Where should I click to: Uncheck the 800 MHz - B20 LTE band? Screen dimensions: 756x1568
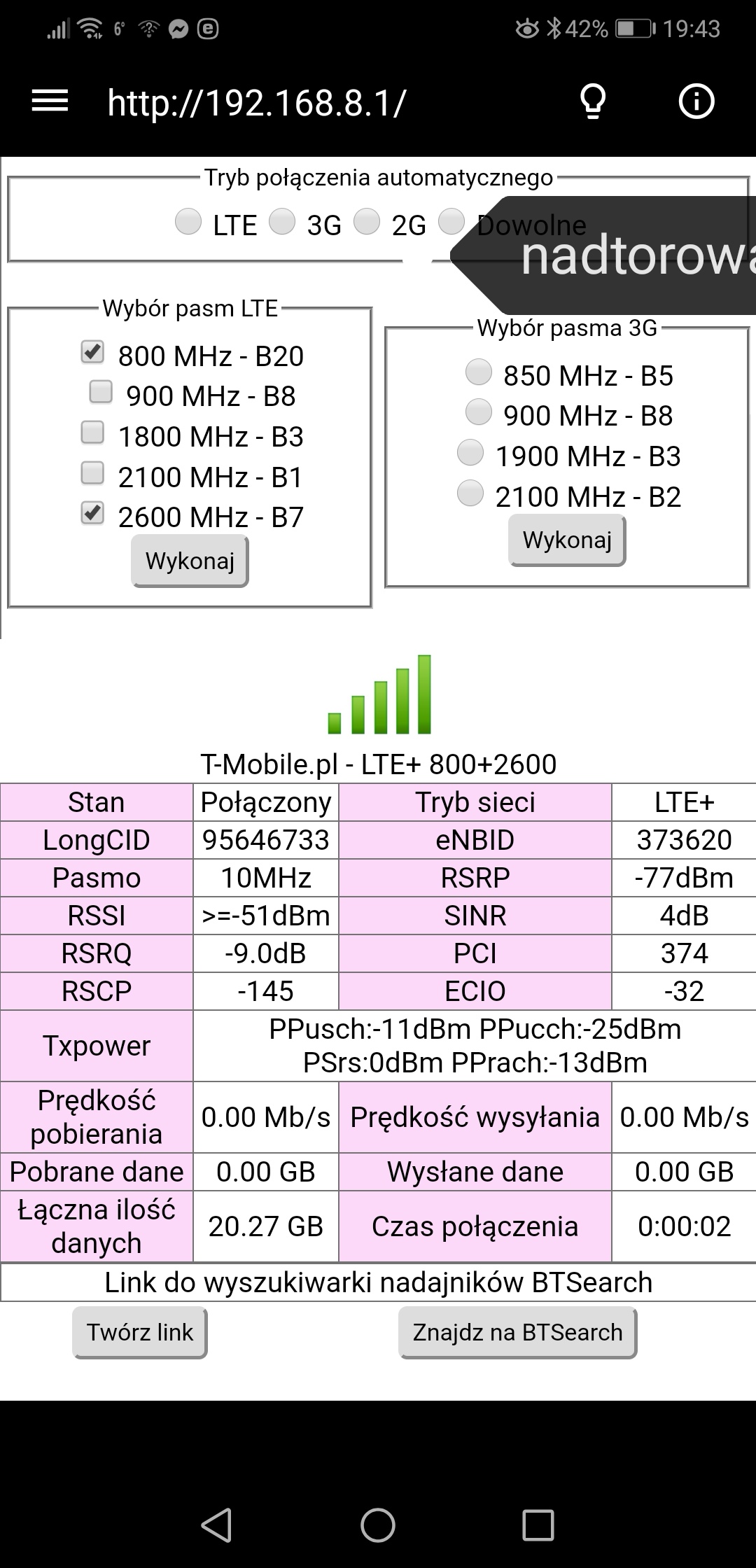tap(92, 352)
